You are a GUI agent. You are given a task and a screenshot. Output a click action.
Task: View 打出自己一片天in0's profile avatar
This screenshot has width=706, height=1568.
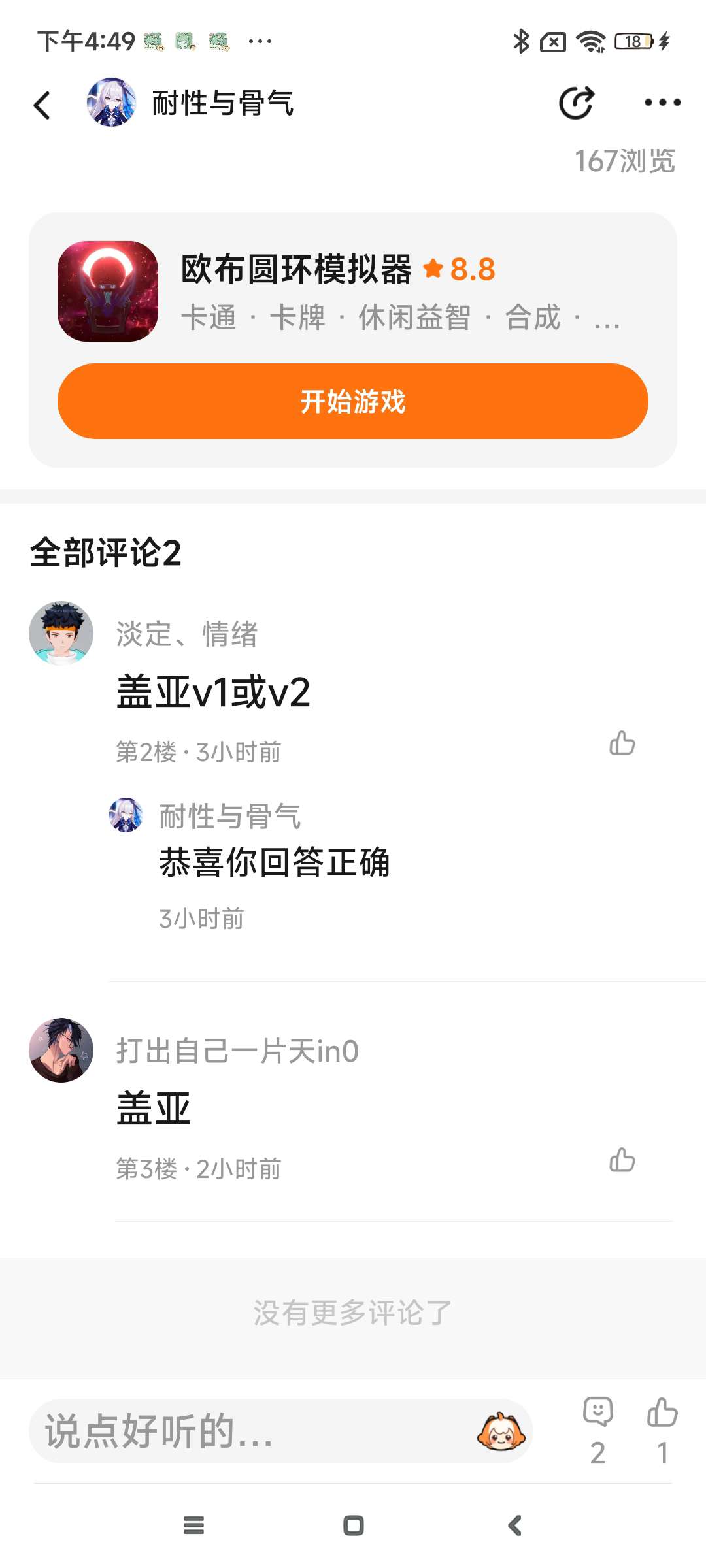click(61, 1050)
